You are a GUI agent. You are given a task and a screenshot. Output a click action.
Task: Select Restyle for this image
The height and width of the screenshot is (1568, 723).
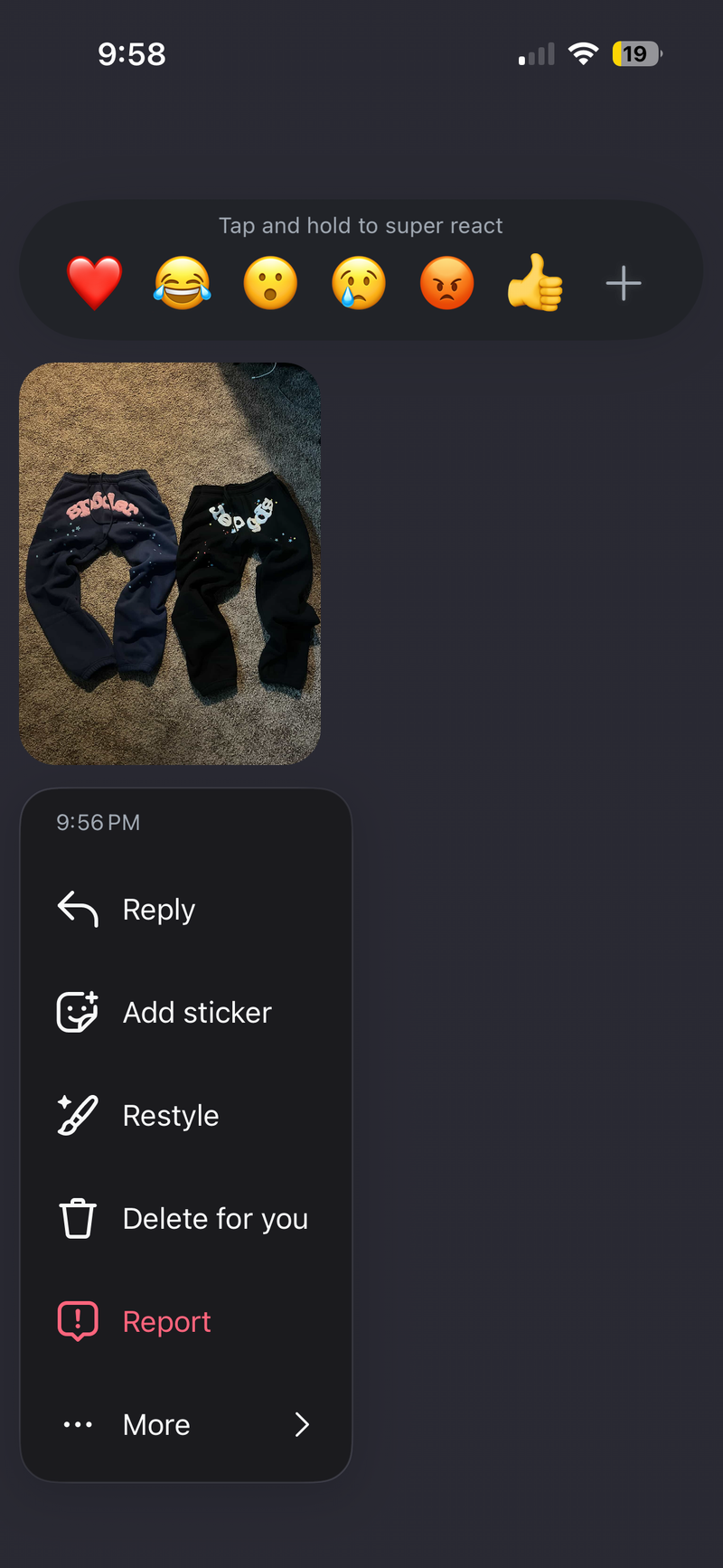click(170, 1115)
